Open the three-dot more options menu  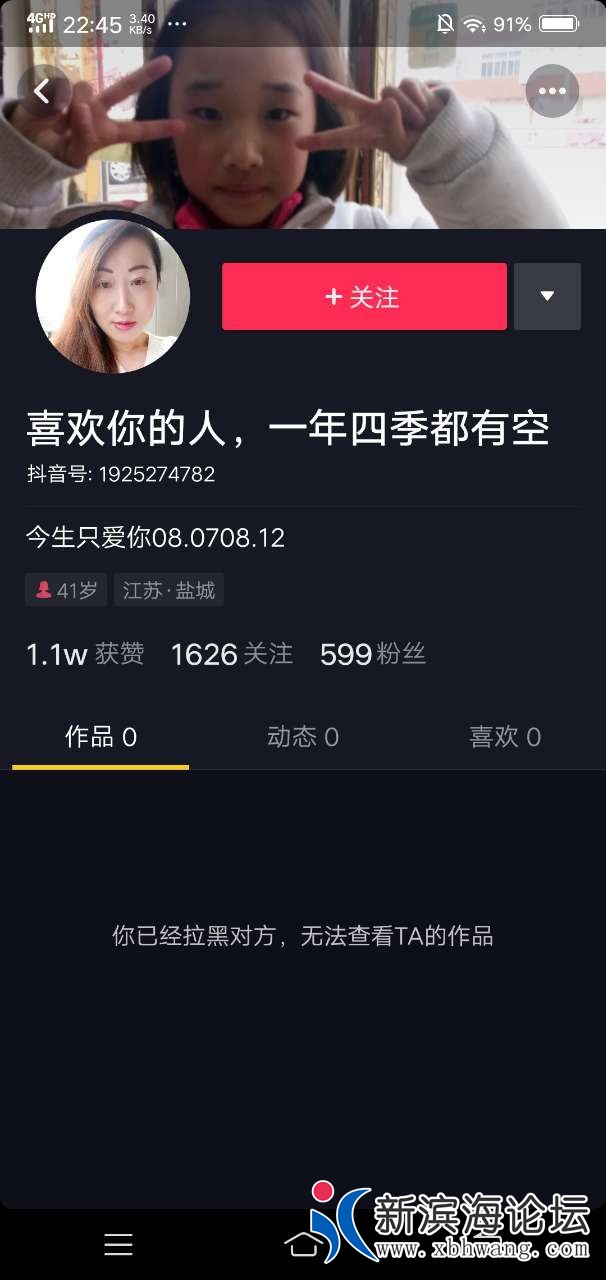click(x=552, y=91)
